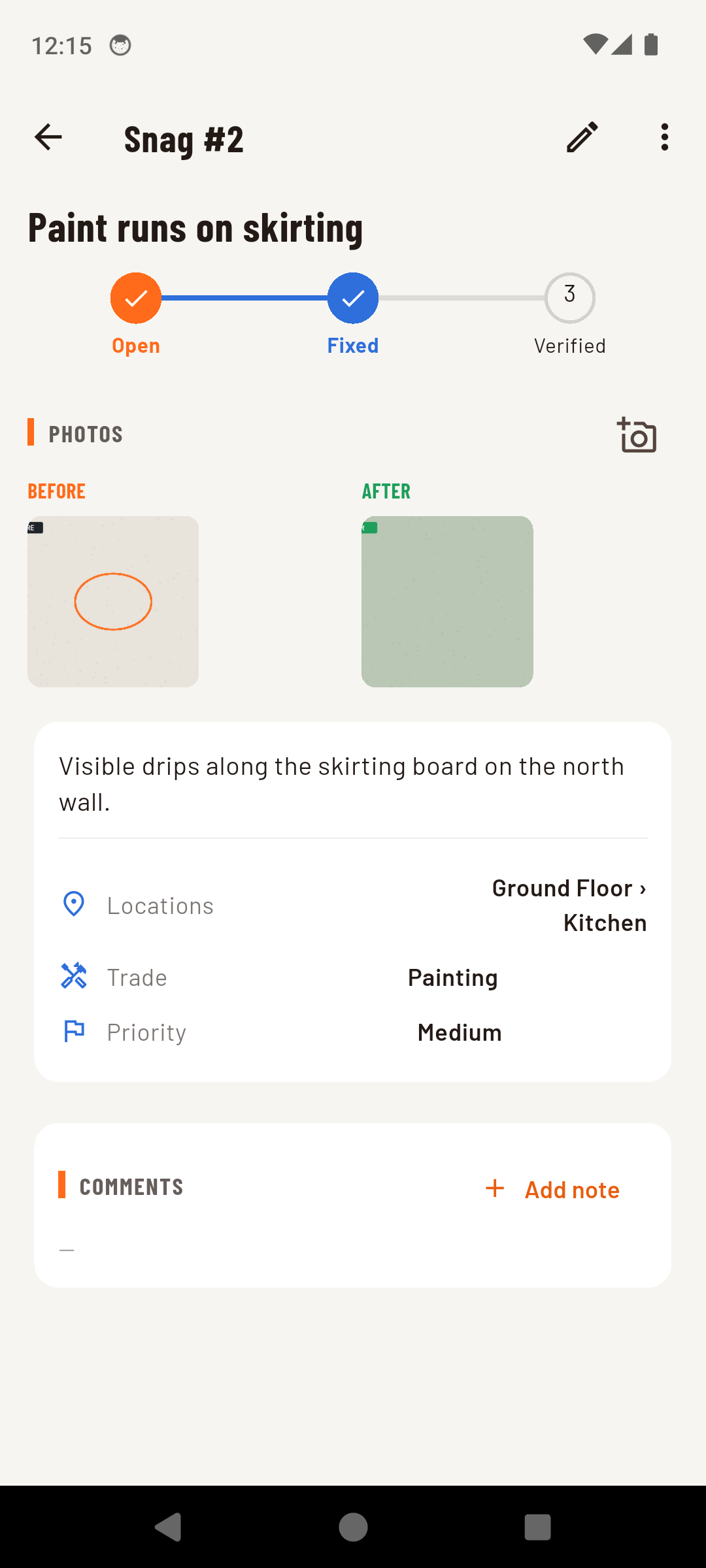Open recent apps from navigation bar
Viewport: 706px width, 1568px height.
(x=537, y=1527)
